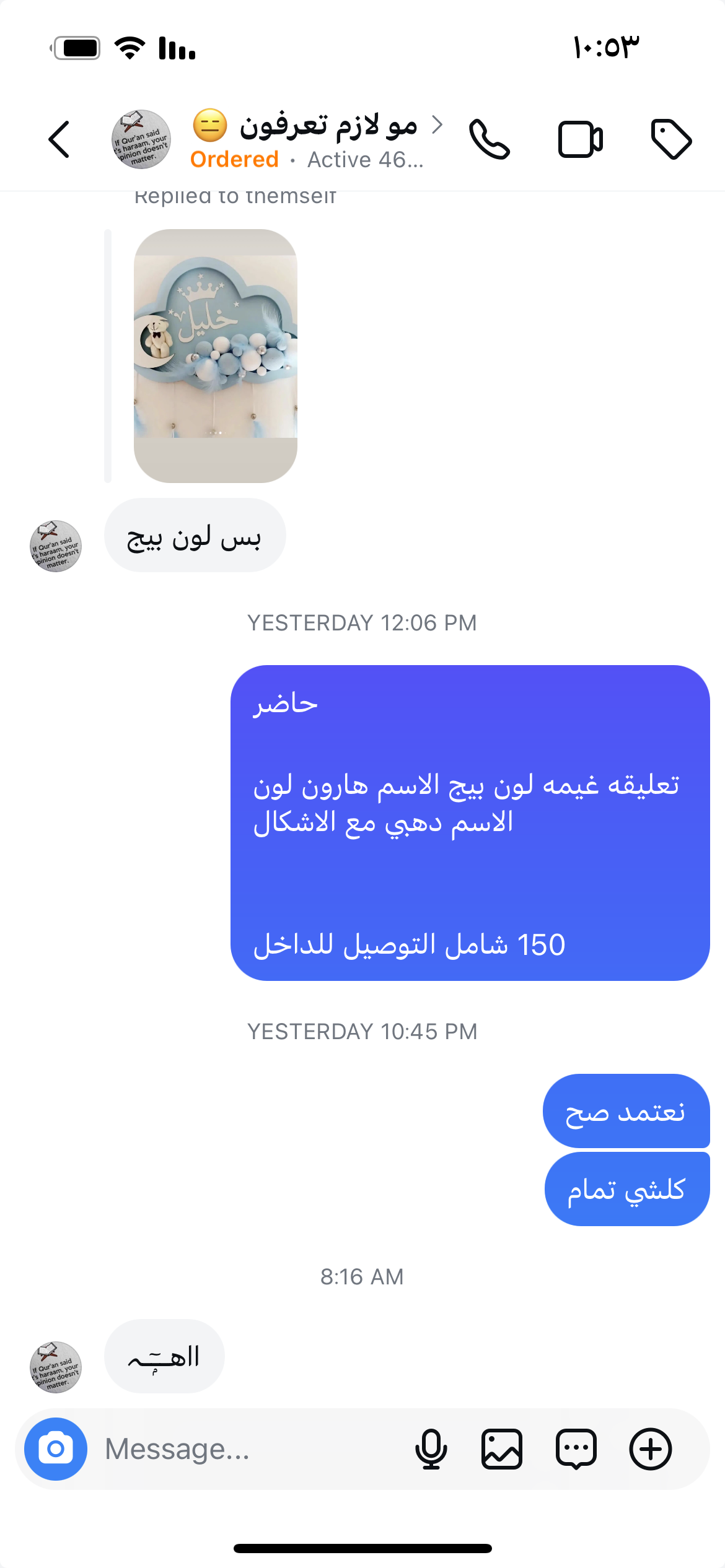Tap sender avatar beside الهم message
This screenshot has height=1568, width=725.
click(x=56, y=1367)
